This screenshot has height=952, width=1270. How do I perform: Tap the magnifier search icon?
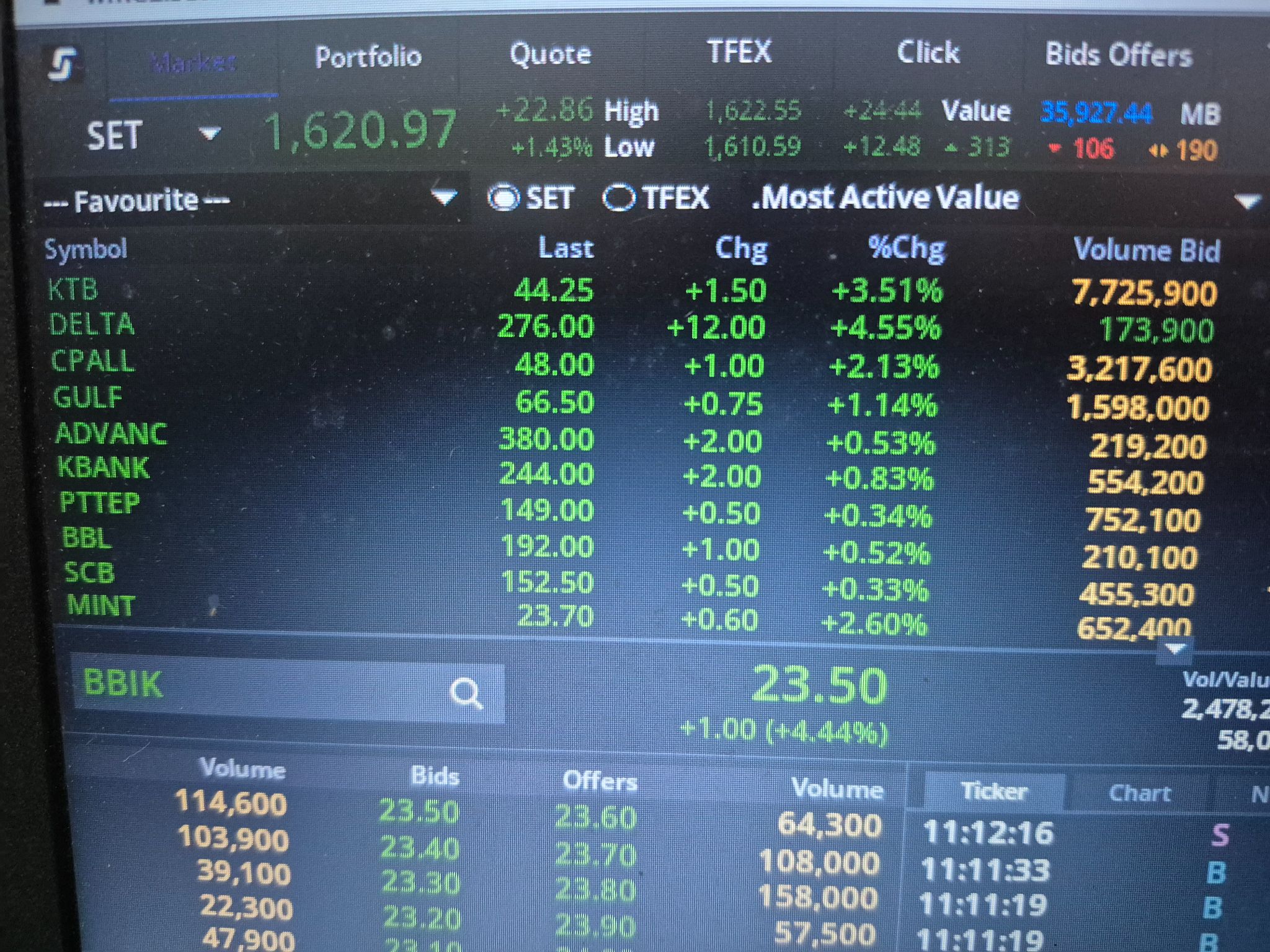(466, 693)
